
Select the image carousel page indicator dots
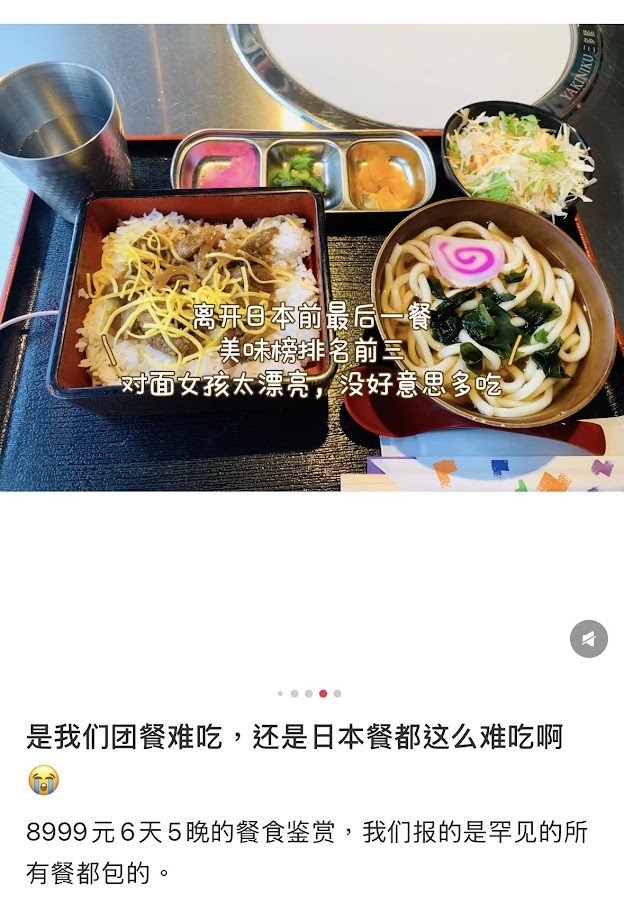tap(309, 693)
